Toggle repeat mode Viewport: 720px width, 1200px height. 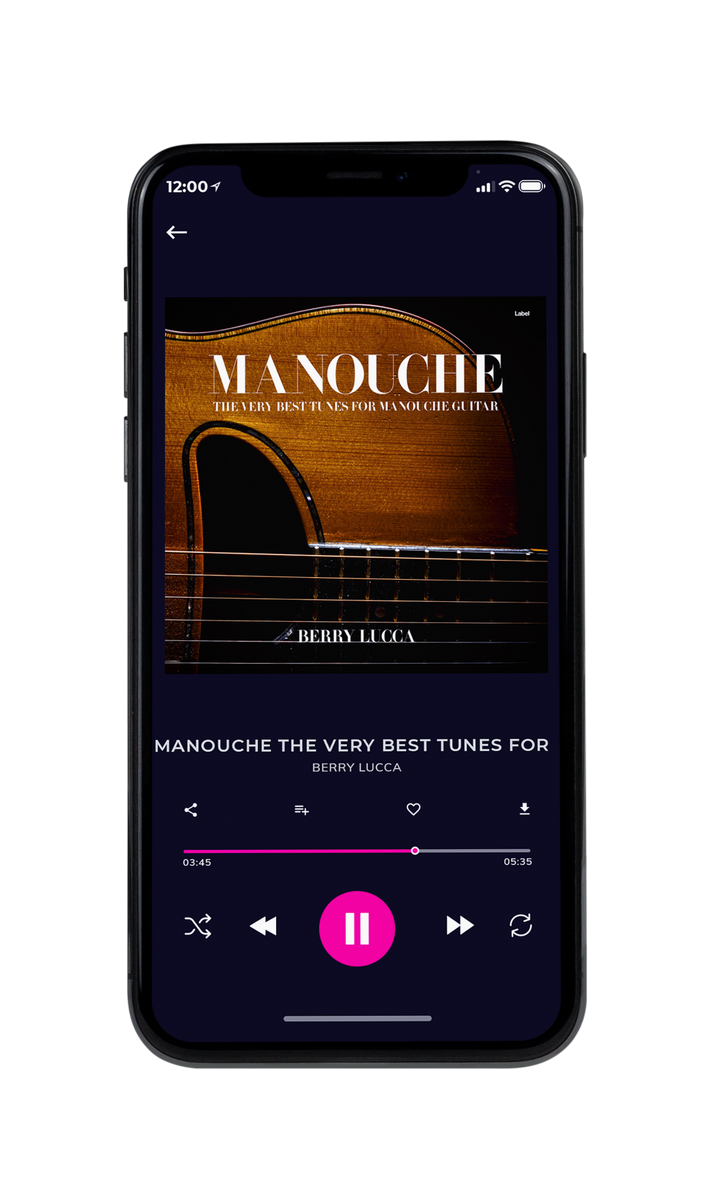[x=520, y=926]
